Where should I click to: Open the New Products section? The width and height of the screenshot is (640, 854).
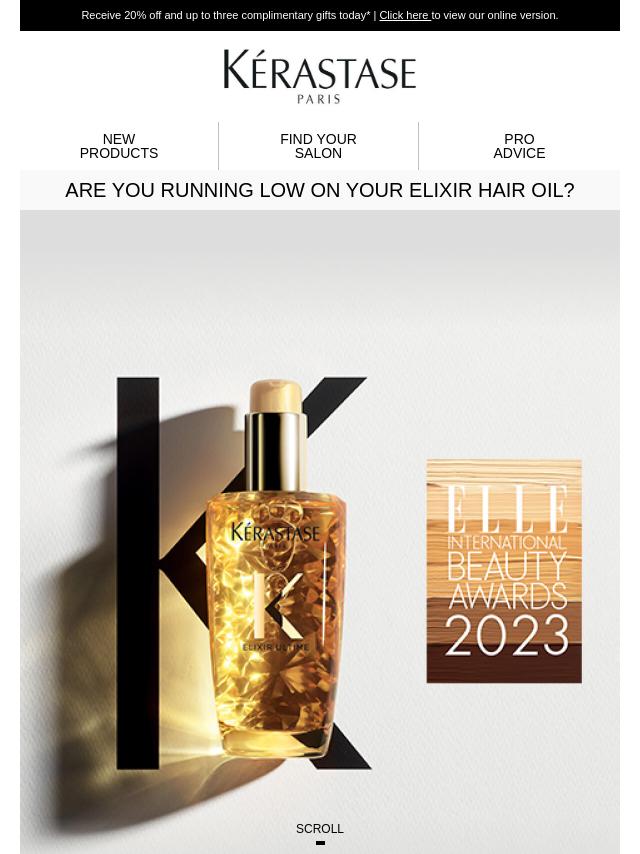tap(119, 146)
